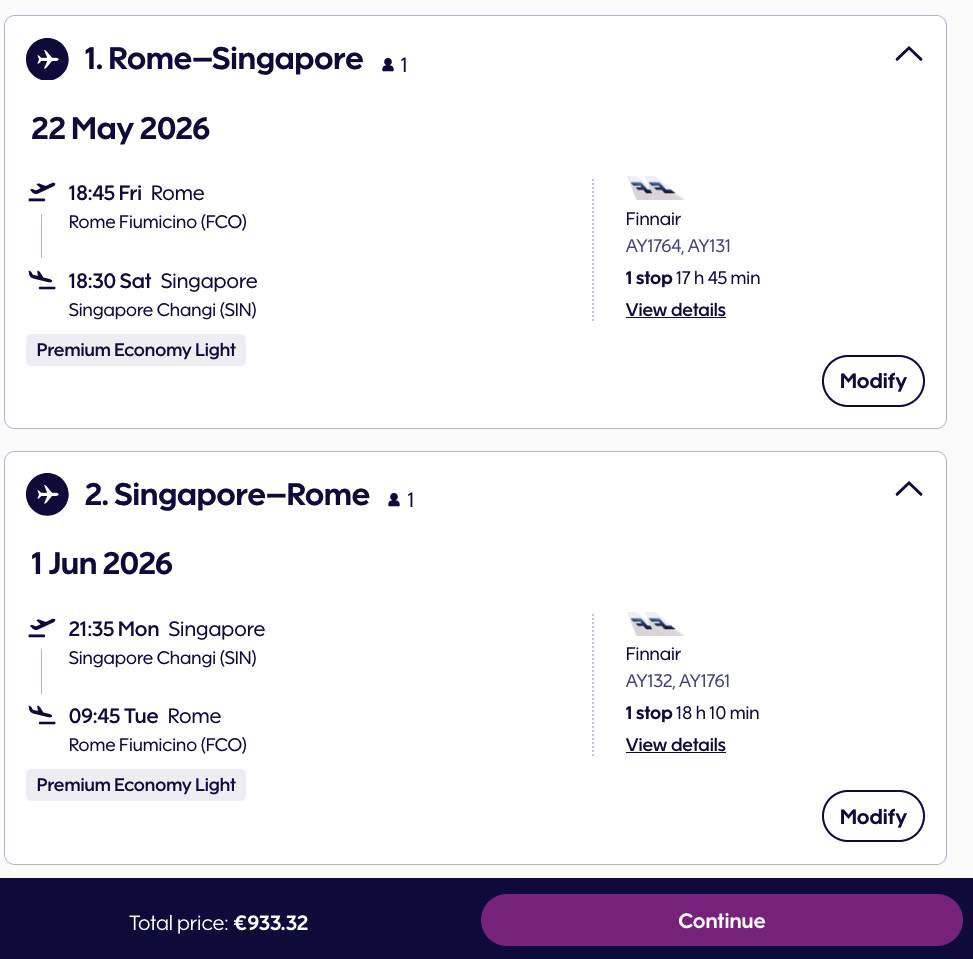Viewport: 973px width, 959px height.
Task: Collapse the Rome–Singapore flight card
Action: click(908, 55)
